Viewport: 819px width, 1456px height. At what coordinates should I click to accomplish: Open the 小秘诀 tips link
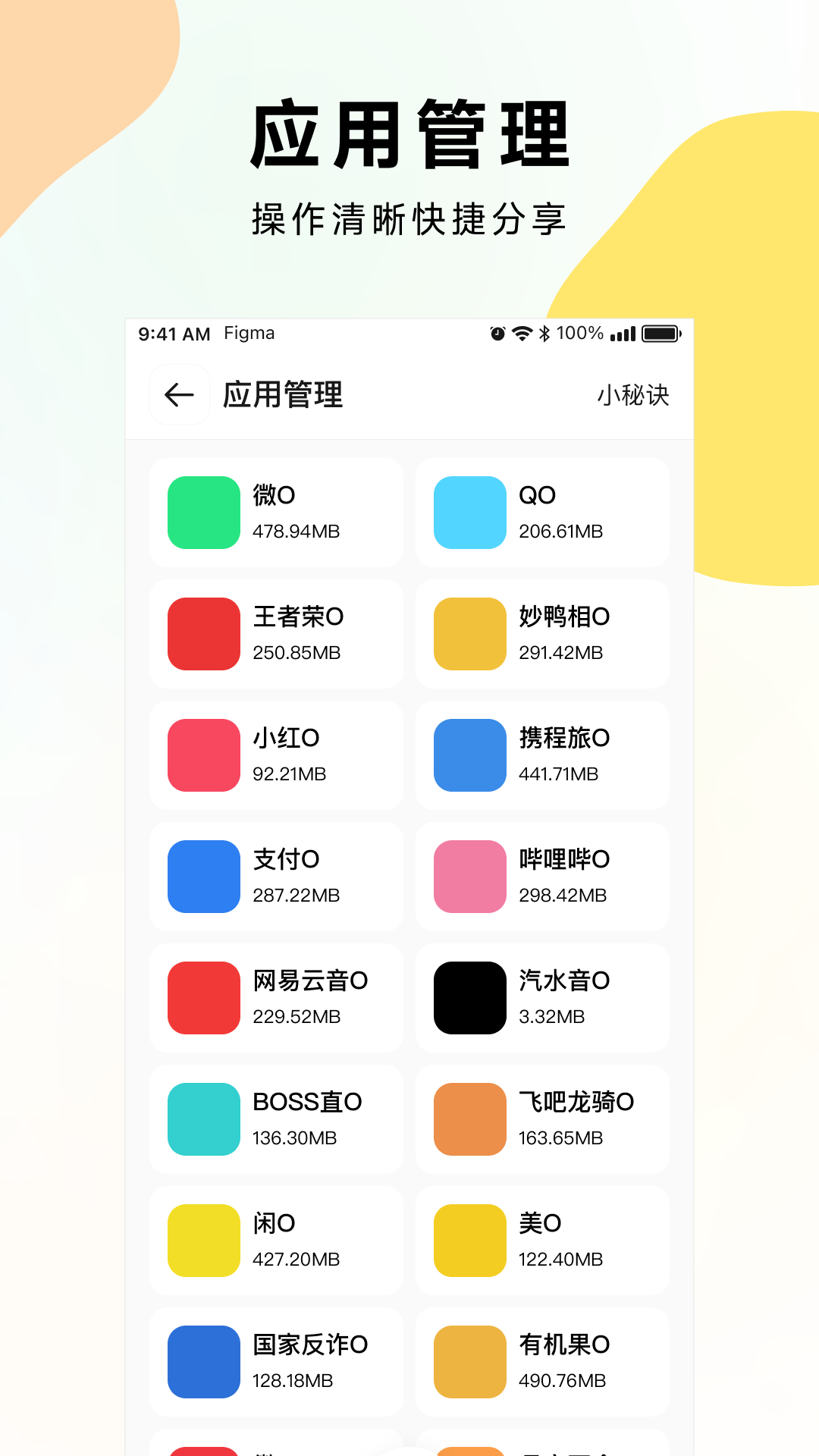tap(634, 395)
